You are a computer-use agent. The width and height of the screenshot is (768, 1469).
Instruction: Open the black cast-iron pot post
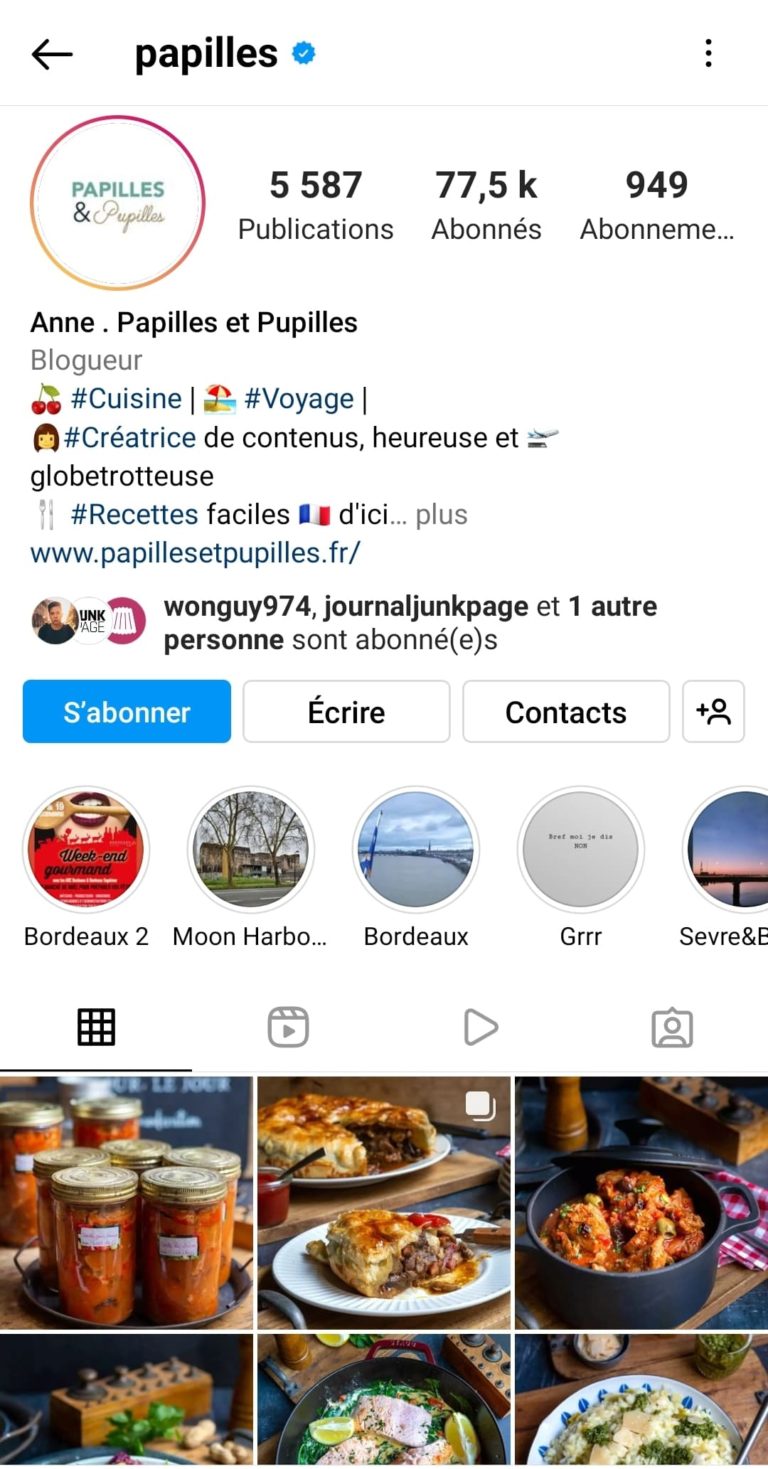(641, 1203)
